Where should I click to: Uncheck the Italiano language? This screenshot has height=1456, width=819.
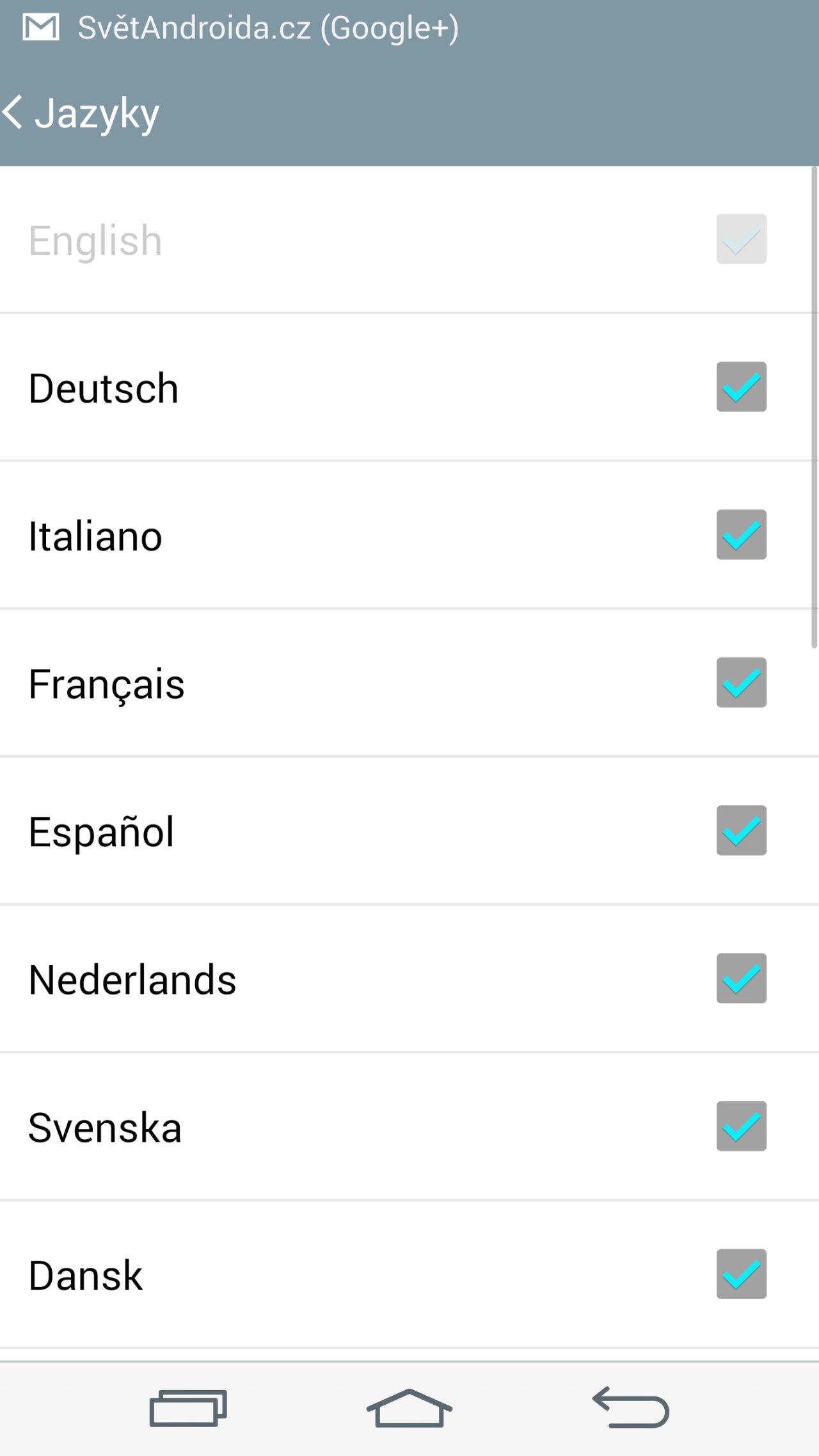741,534
